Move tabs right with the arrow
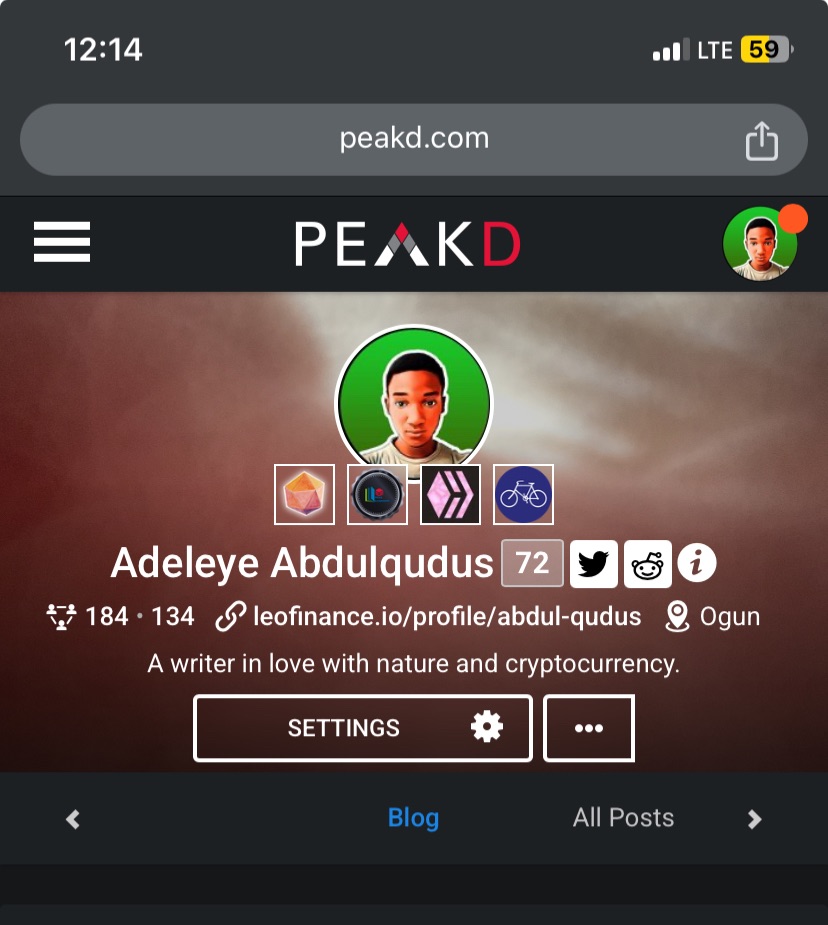828x925 pixels. click(754, 819)
